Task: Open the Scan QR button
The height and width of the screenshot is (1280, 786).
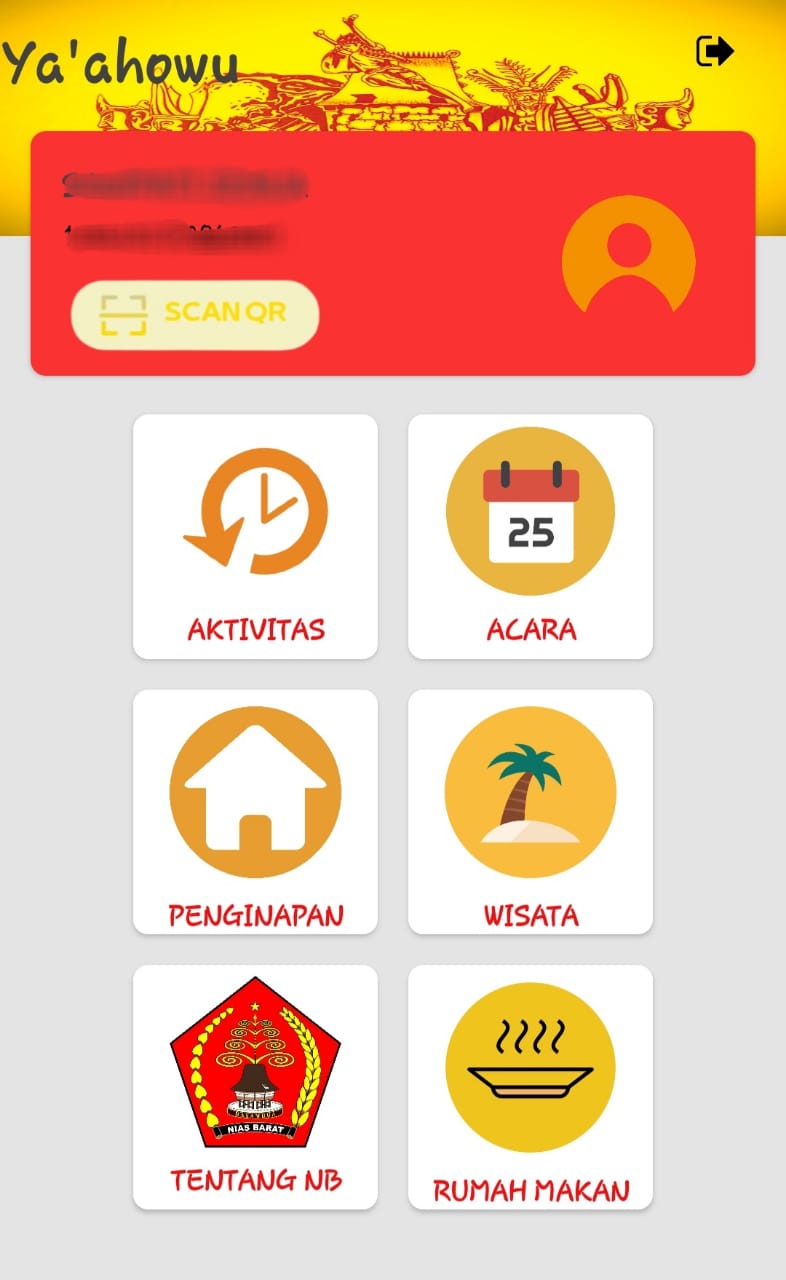Action: pos(195,314)
